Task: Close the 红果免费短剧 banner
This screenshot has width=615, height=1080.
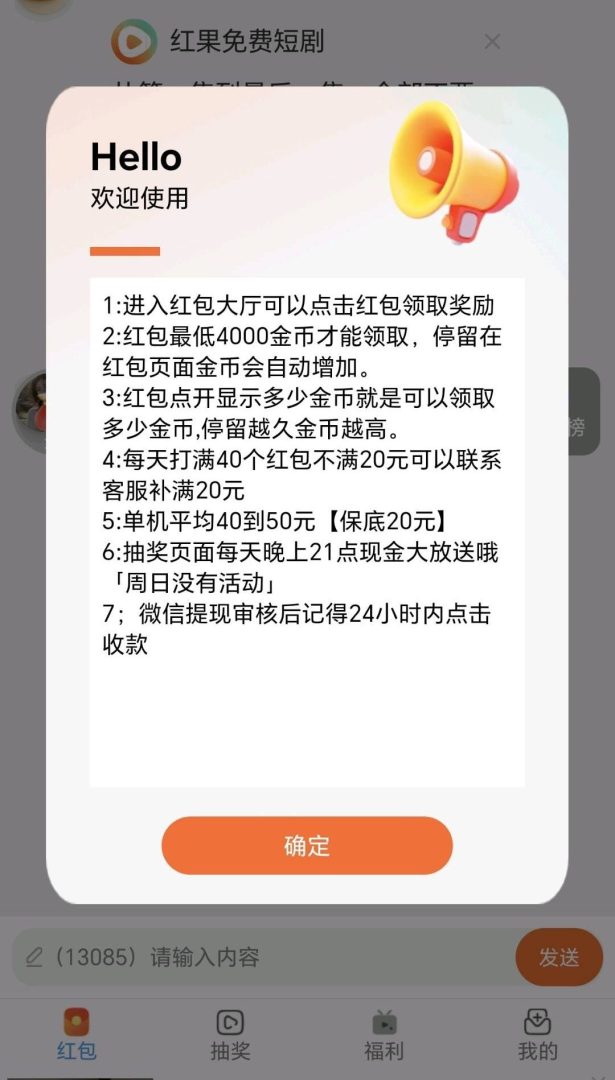Action: click(x=492, y=42)
